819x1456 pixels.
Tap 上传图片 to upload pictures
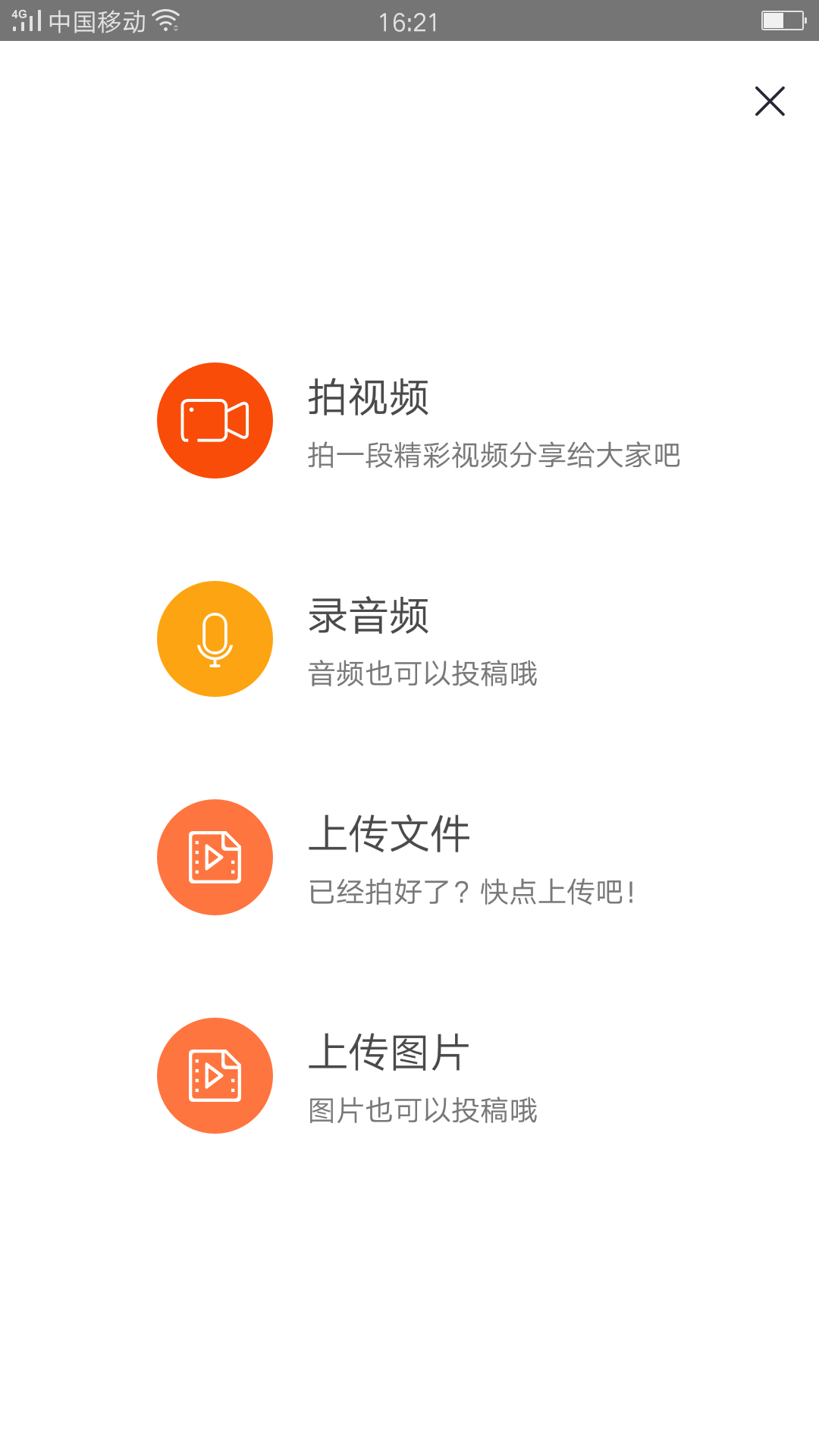(215, 1075)
